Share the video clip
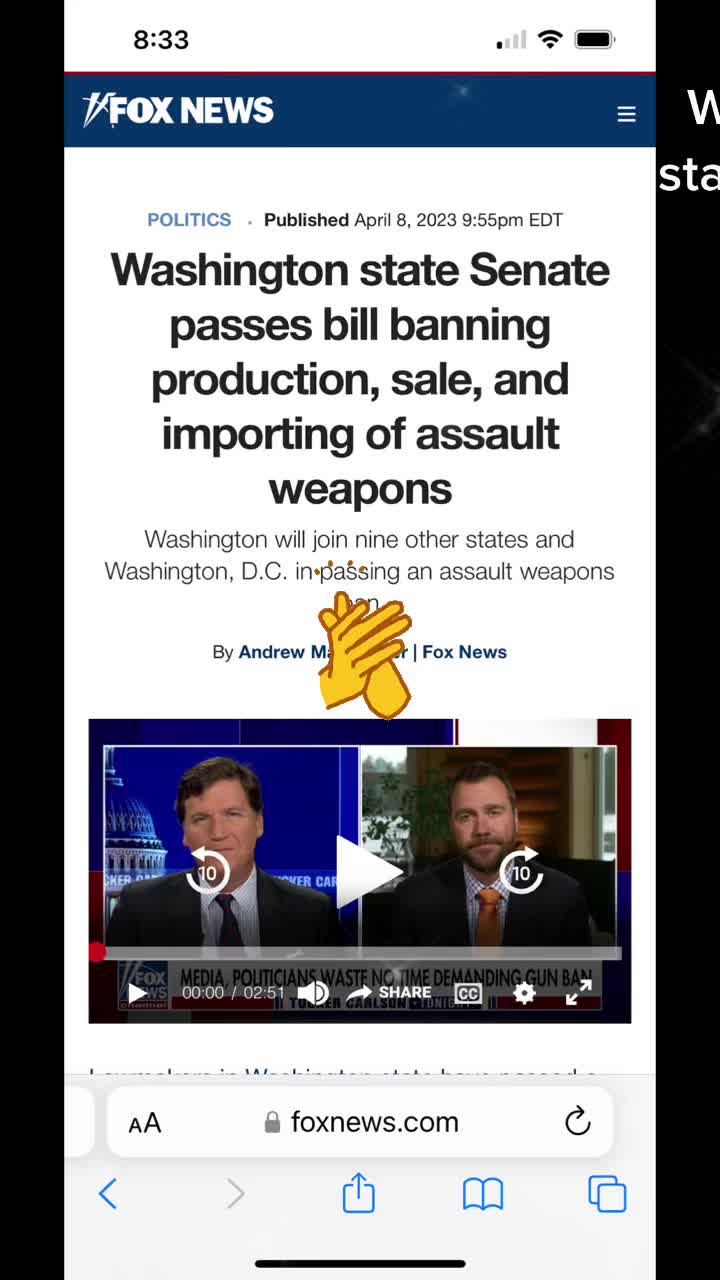Screen dimensions: 720x1280 click(x=389, y=993)
